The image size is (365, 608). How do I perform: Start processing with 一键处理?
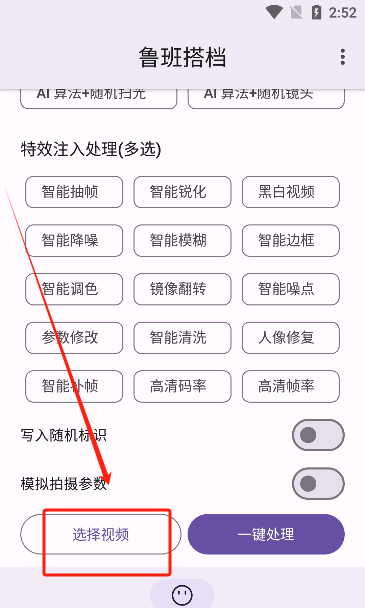[x=266, y=534]
